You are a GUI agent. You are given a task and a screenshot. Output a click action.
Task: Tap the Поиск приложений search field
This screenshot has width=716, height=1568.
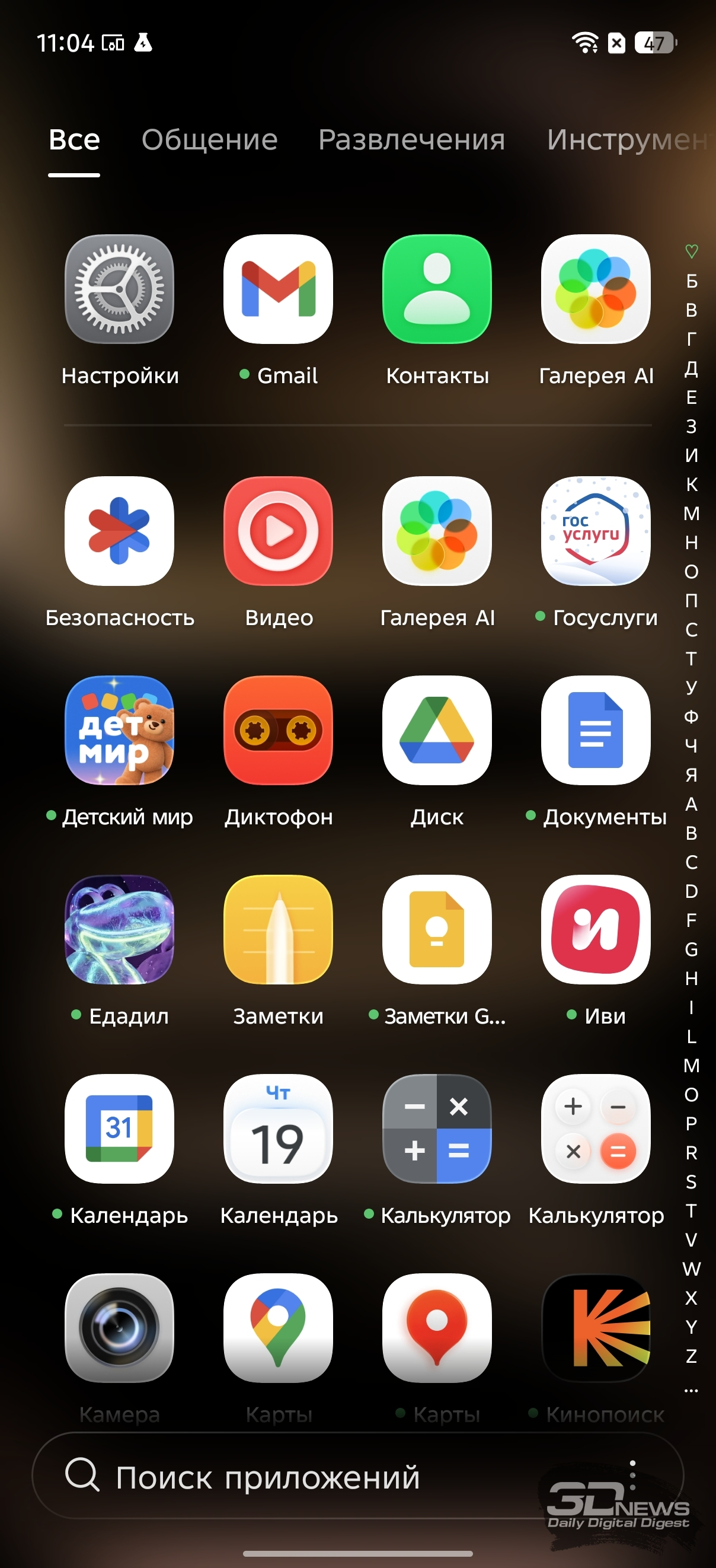304,1477
